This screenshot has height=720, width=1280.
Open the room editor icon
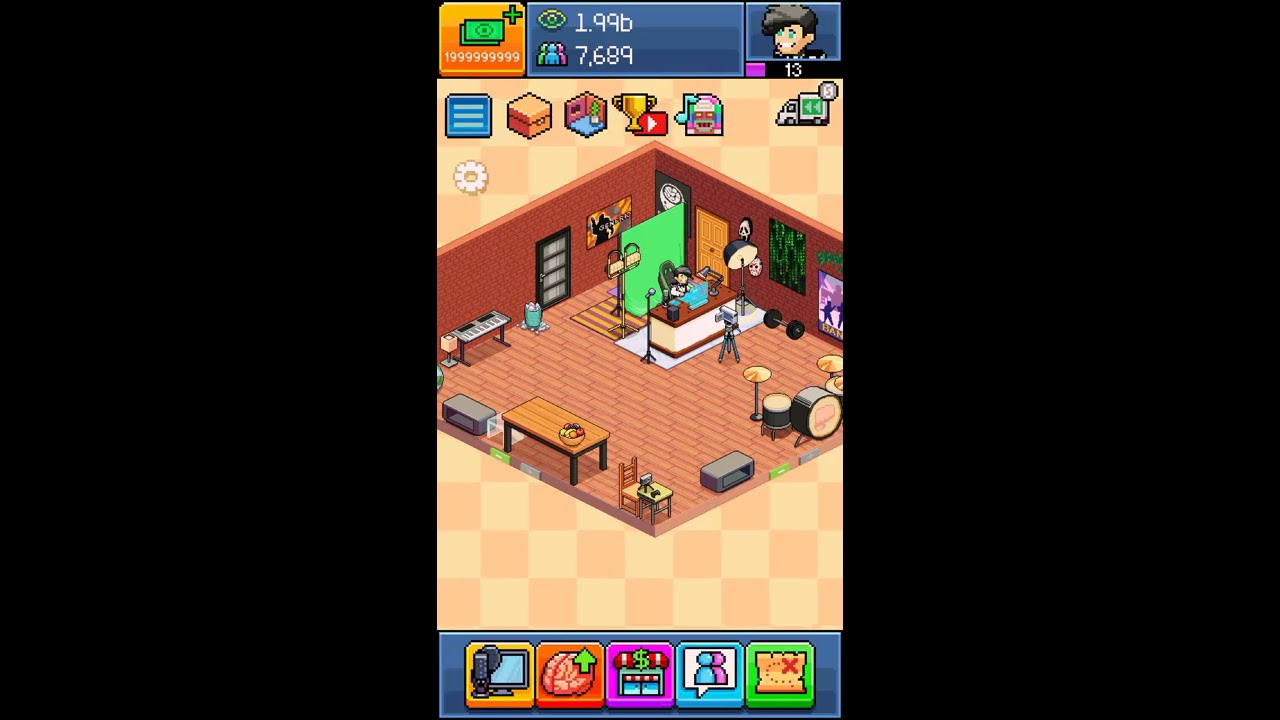585,115
